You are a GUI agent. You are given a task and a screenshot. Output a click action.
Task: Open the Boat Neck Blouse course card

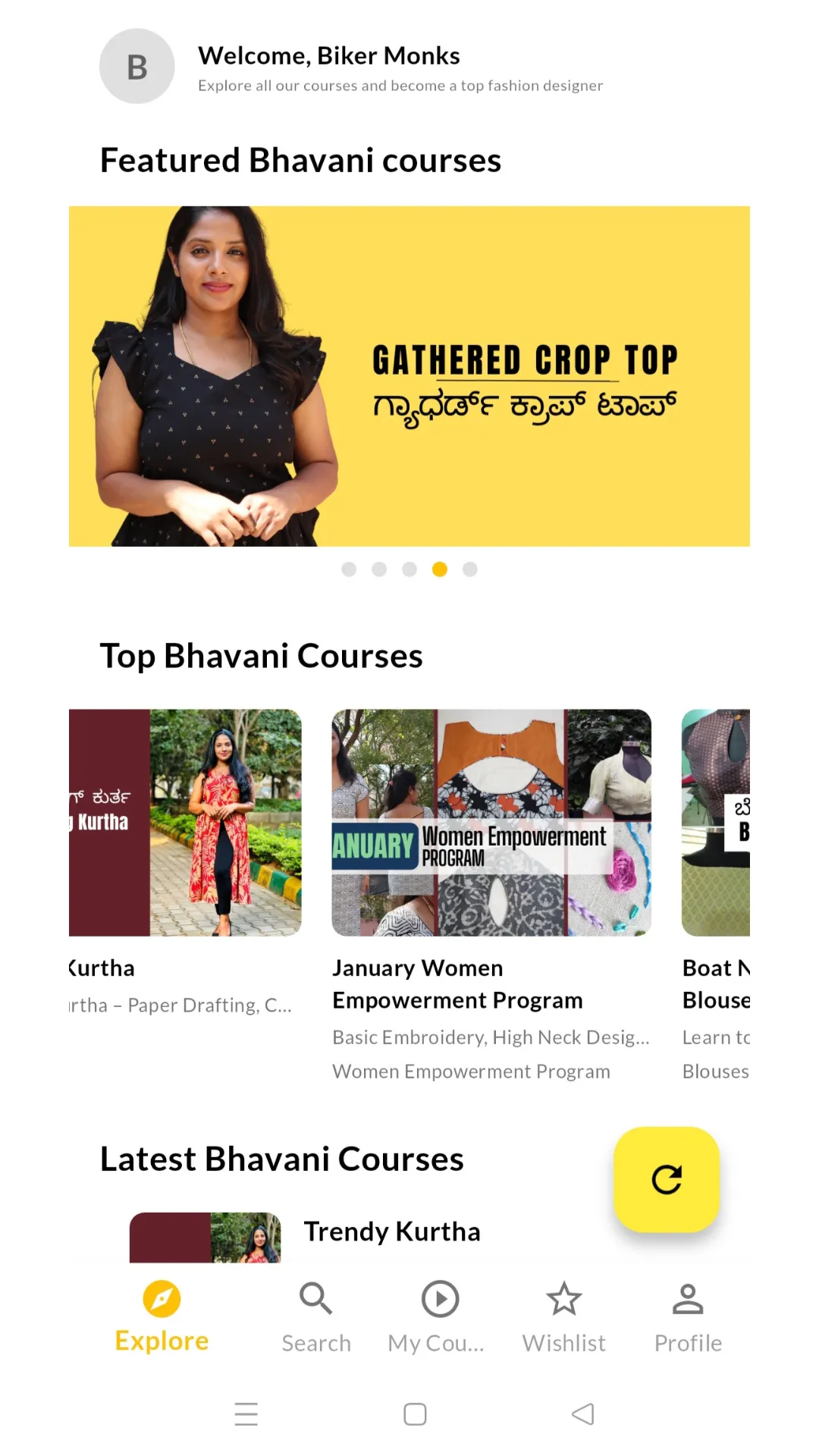[716, 823]
